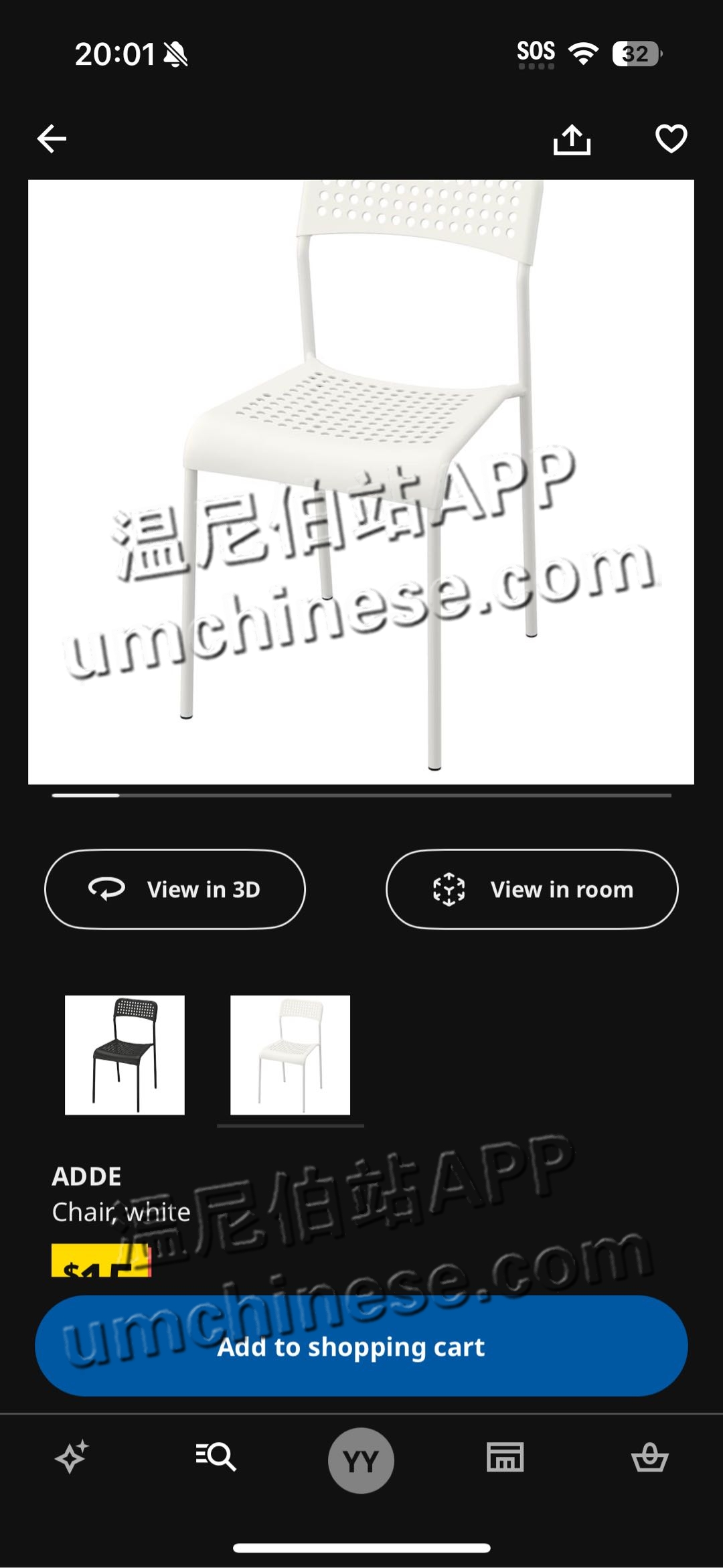Viewport: 723px width, 1568px height.
Task: Open the sparkle inspiration tab
Action: click(72, 1457)
